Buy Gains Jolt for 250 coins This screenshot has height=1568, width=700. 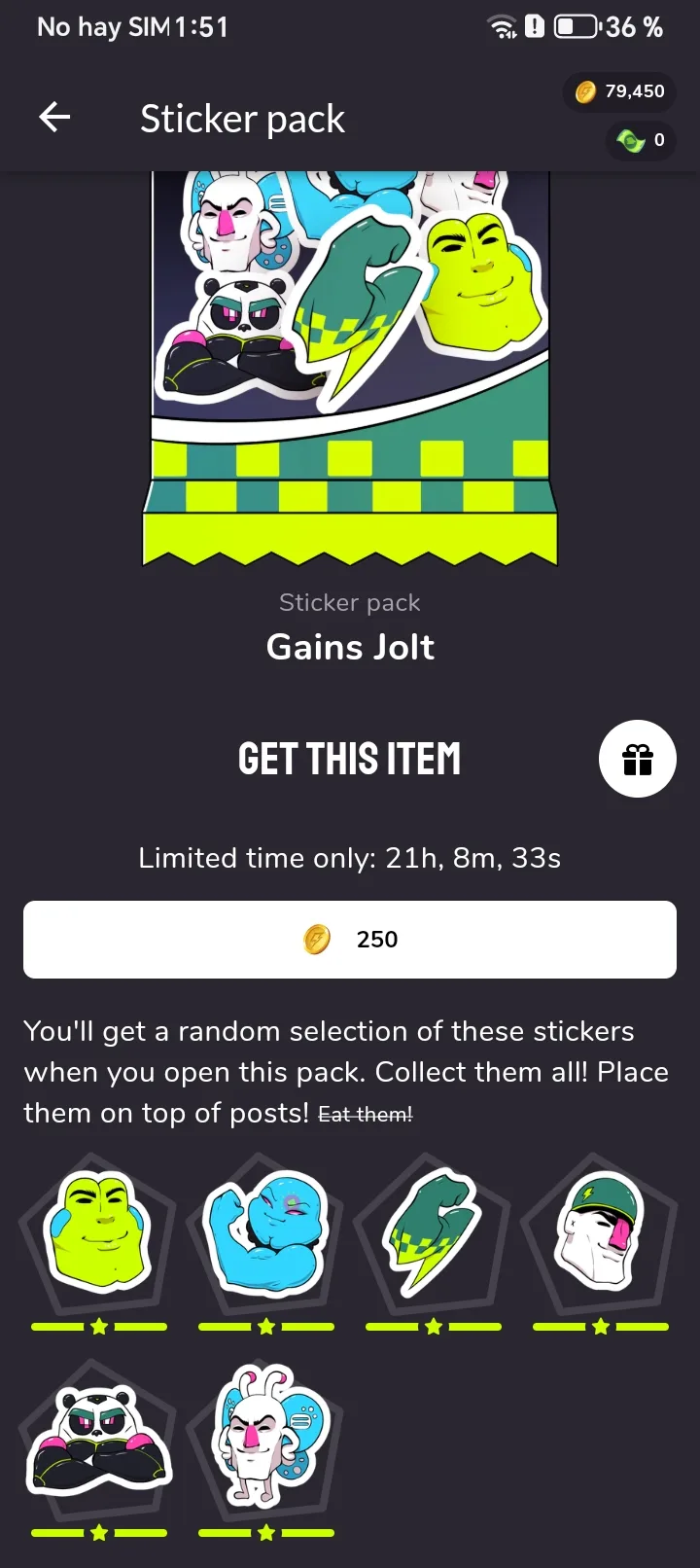pyautogui.click(x=350, y=939)
